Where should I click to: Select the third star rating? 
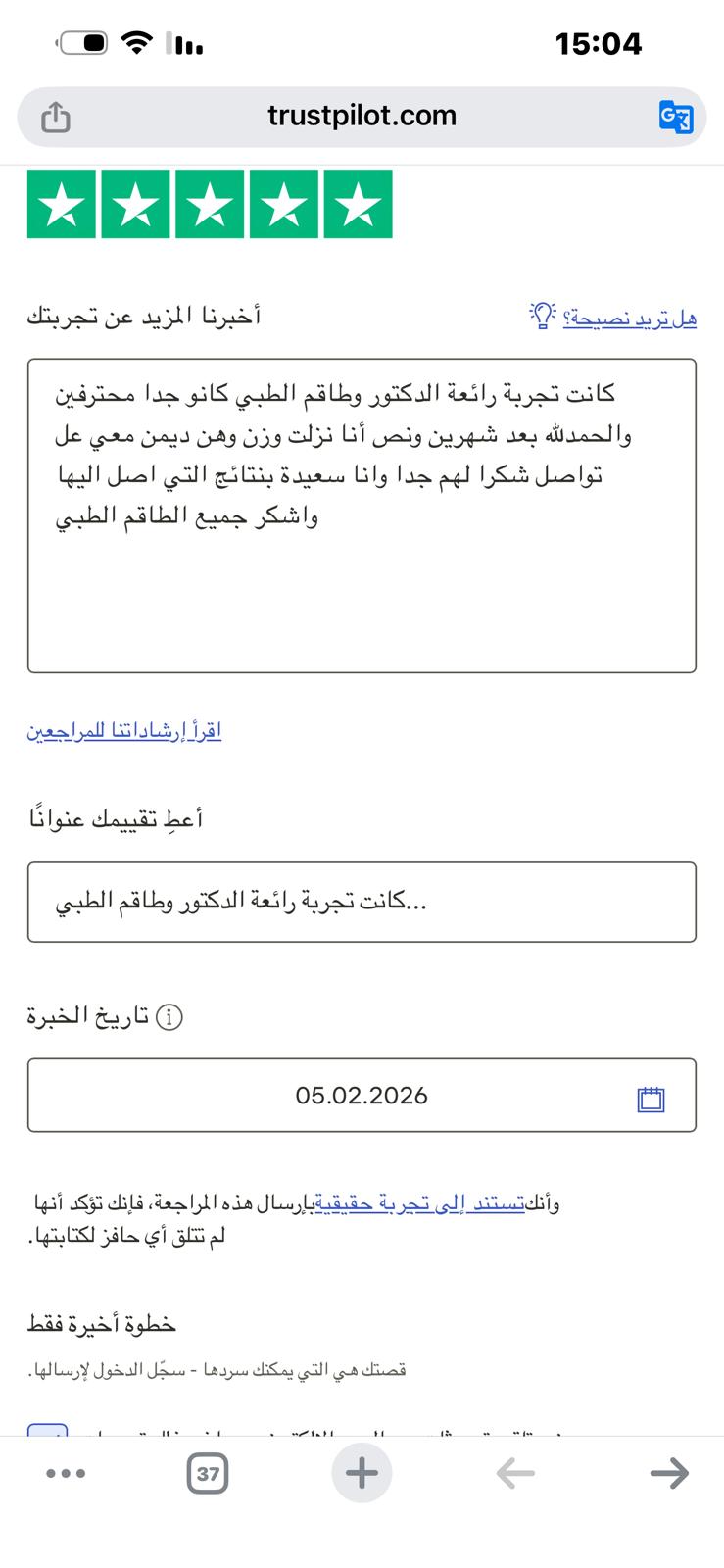tap(210, 204)
